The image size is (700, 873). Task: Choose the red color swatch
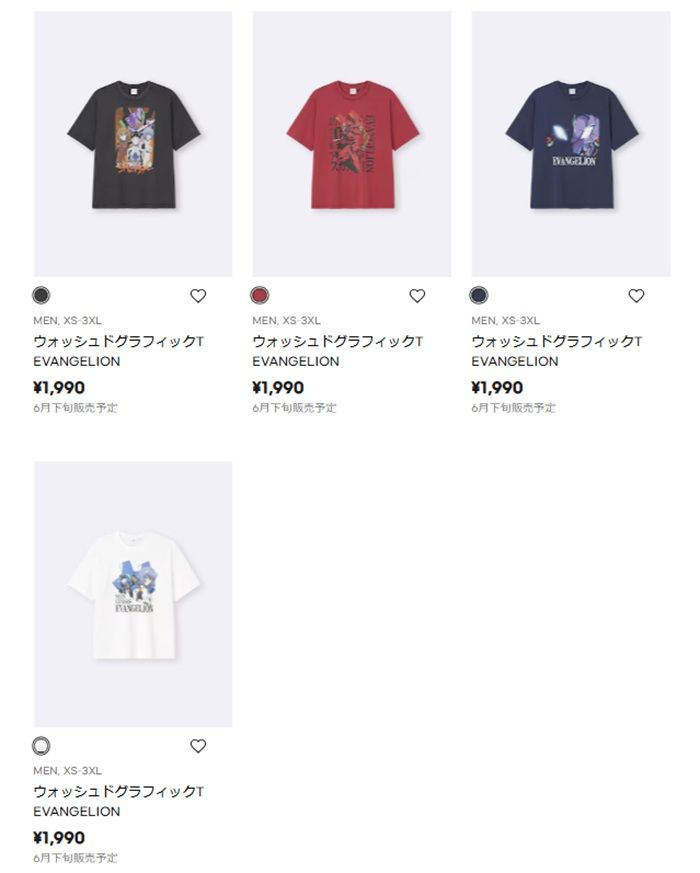[260, 295]
